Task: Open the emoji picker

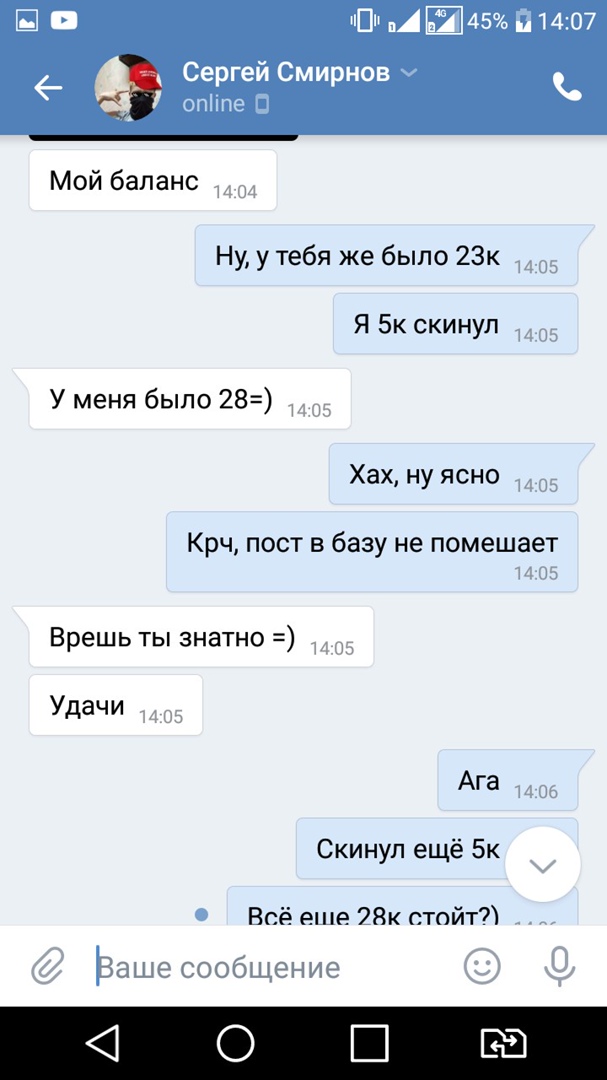Action: coord(482,966)
